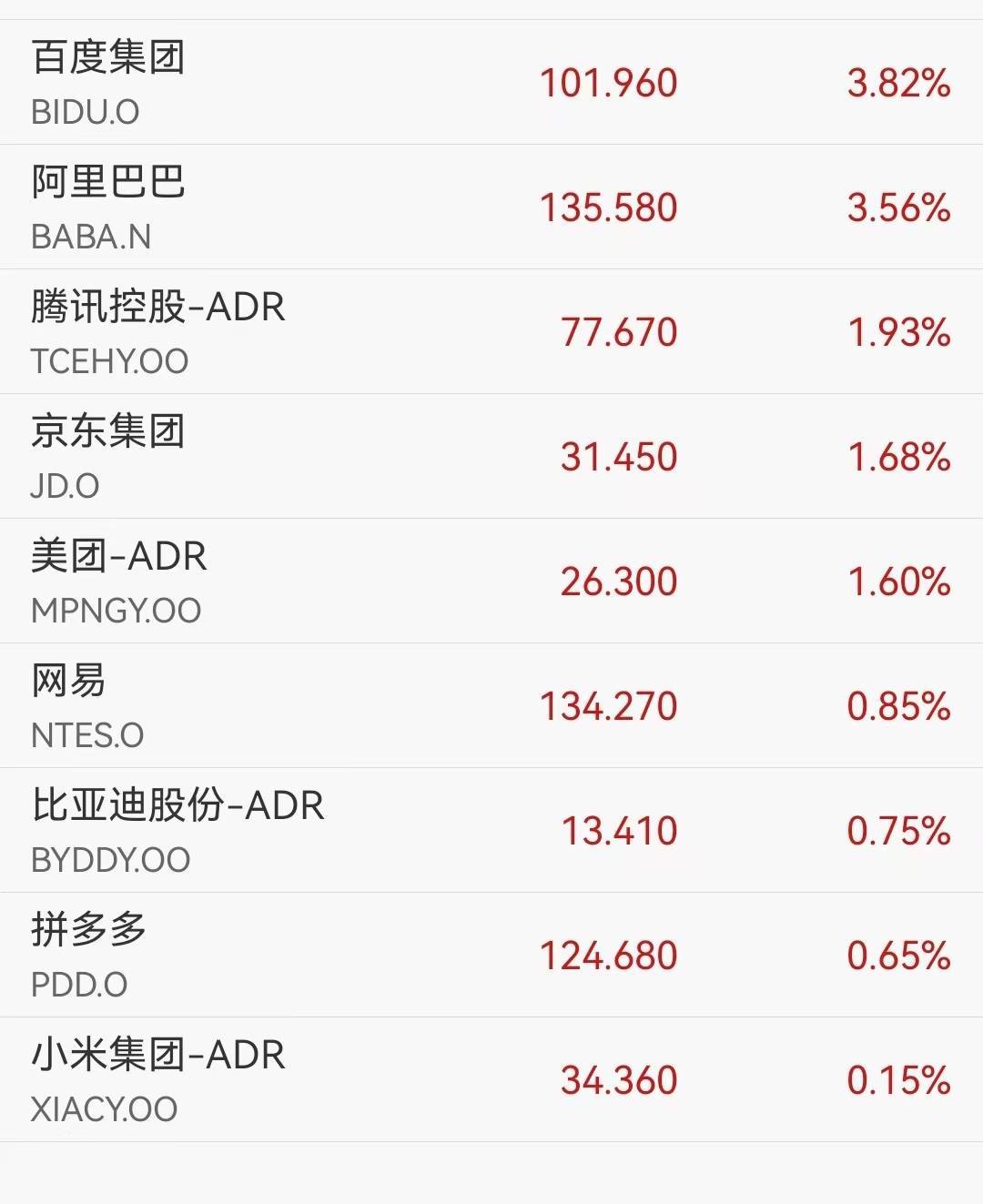Open the 百度集团 BIDU.O stock row

tap(491, 82)
